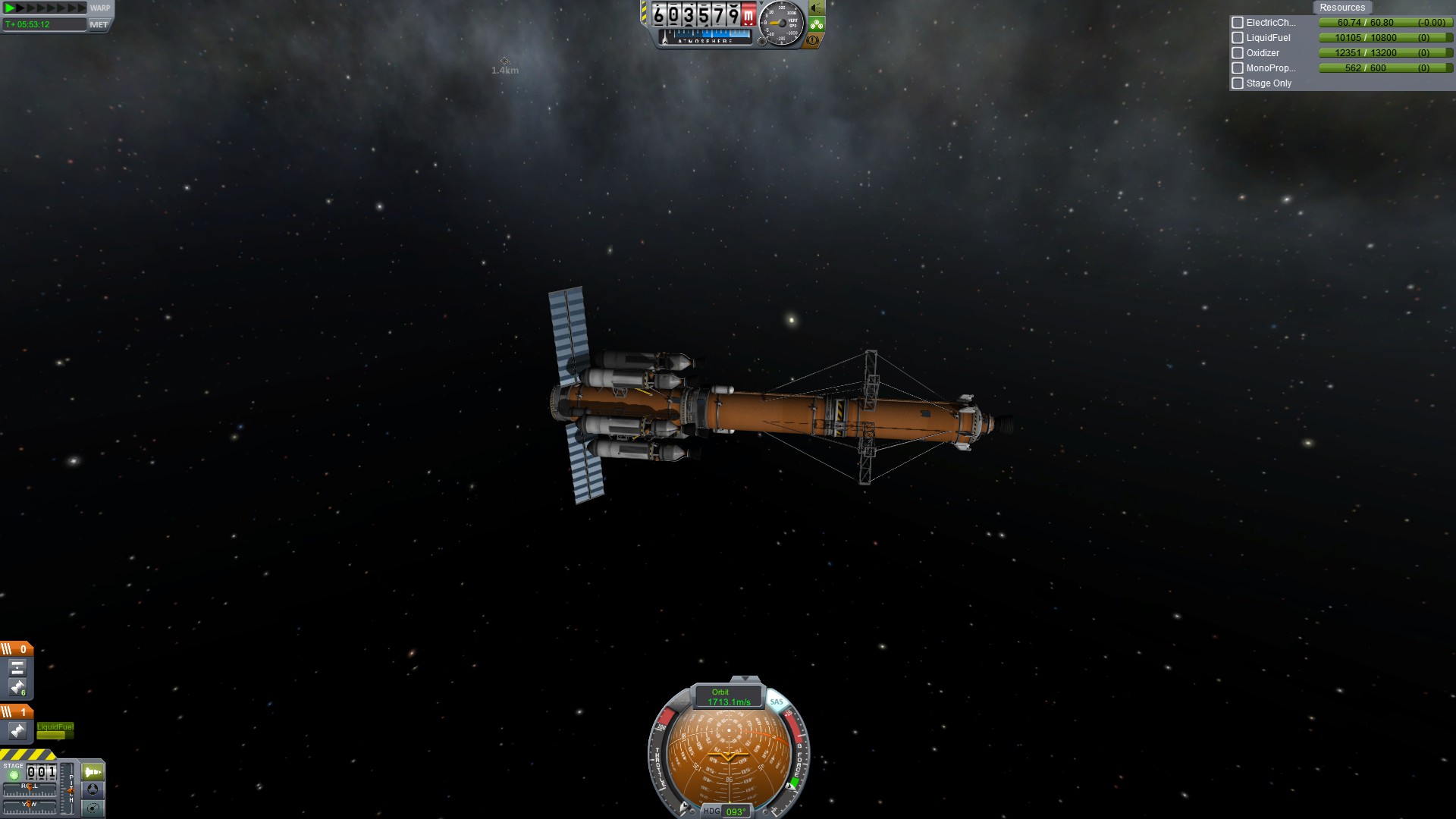
Task: Tick the MonoPropellant resource checkbox
Action: point(1238,68)
